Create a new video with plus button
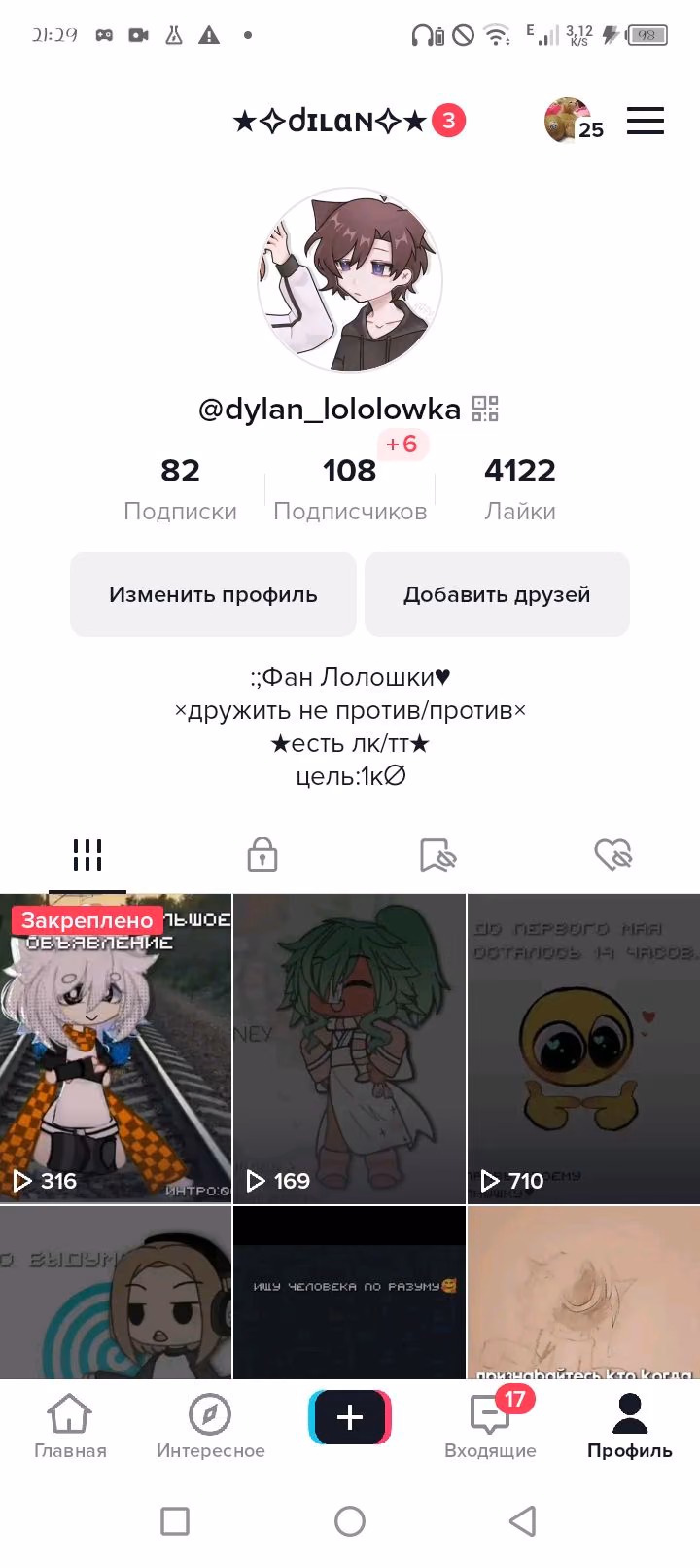The image size is (700, 1568). point(350,1417)
